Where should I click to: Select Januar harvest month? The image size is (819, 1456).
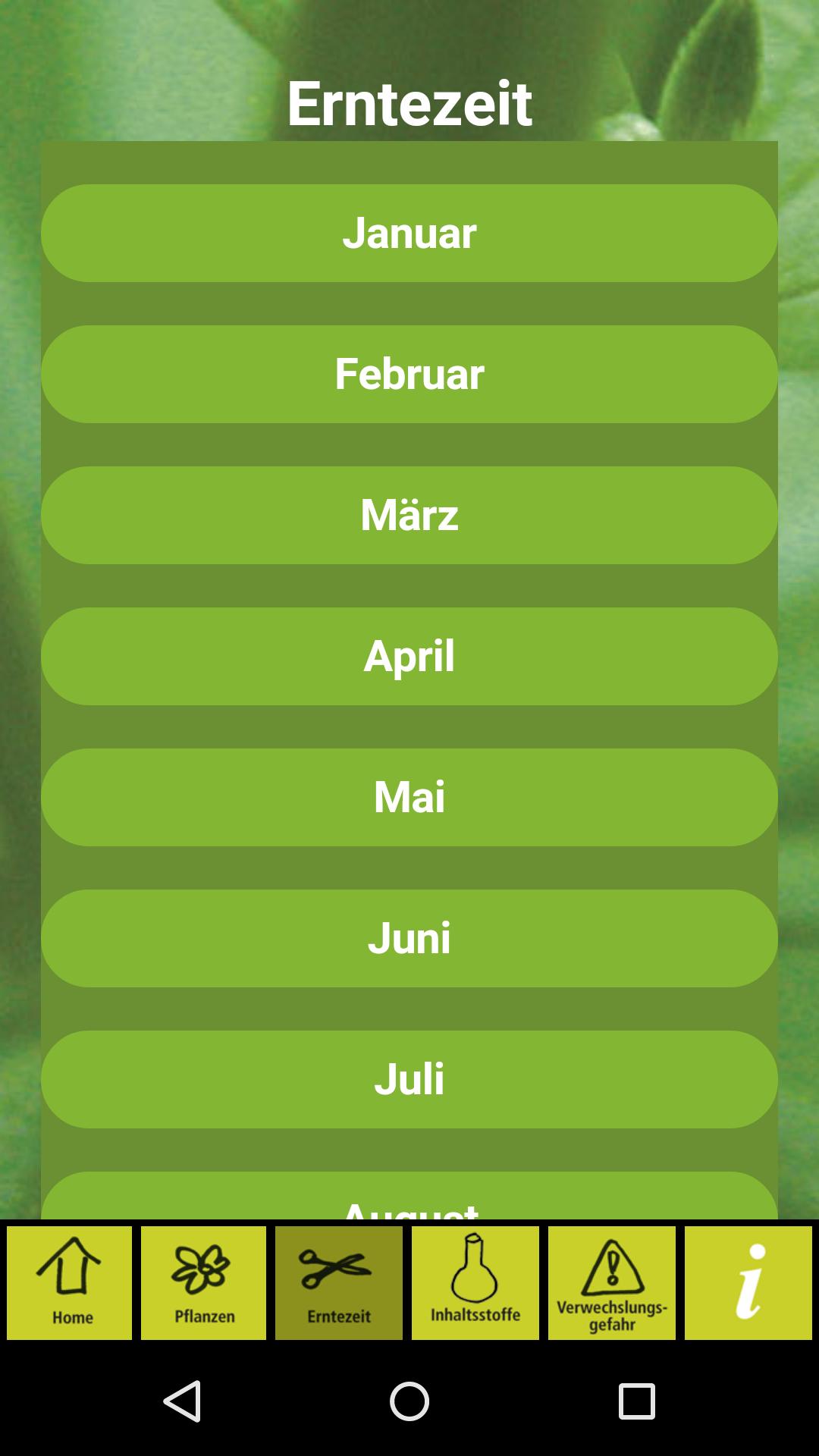(x=409, y=233)
